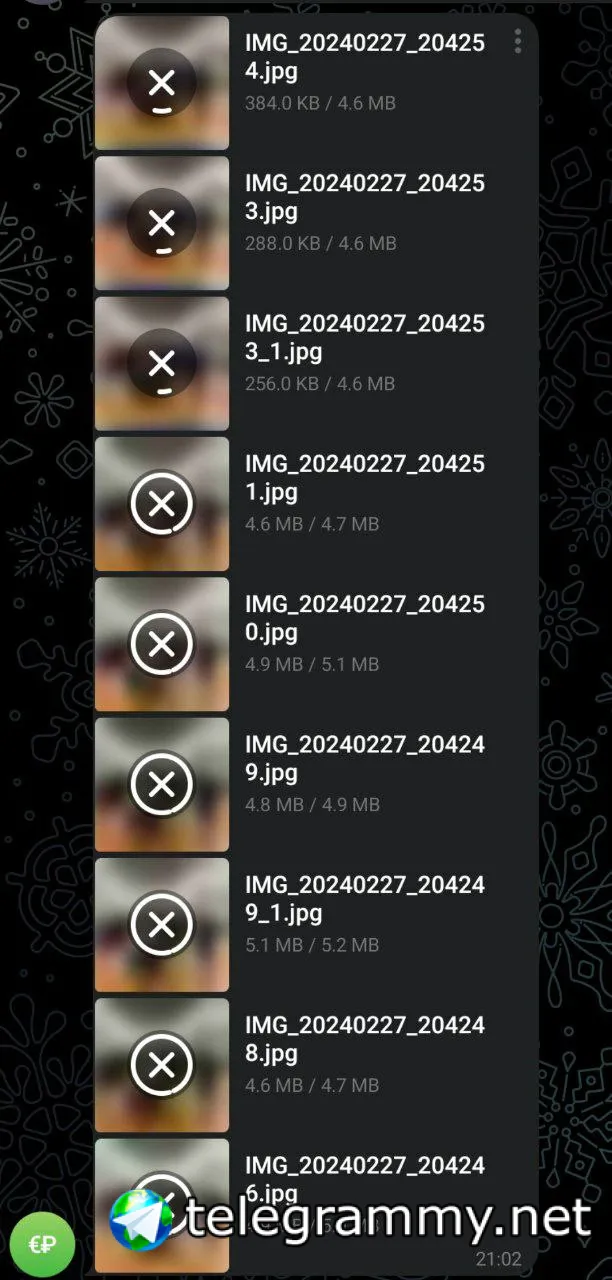Tap the green €P floating button
The height and width of the screenshot is (1280, 612).
point(43,1243)
